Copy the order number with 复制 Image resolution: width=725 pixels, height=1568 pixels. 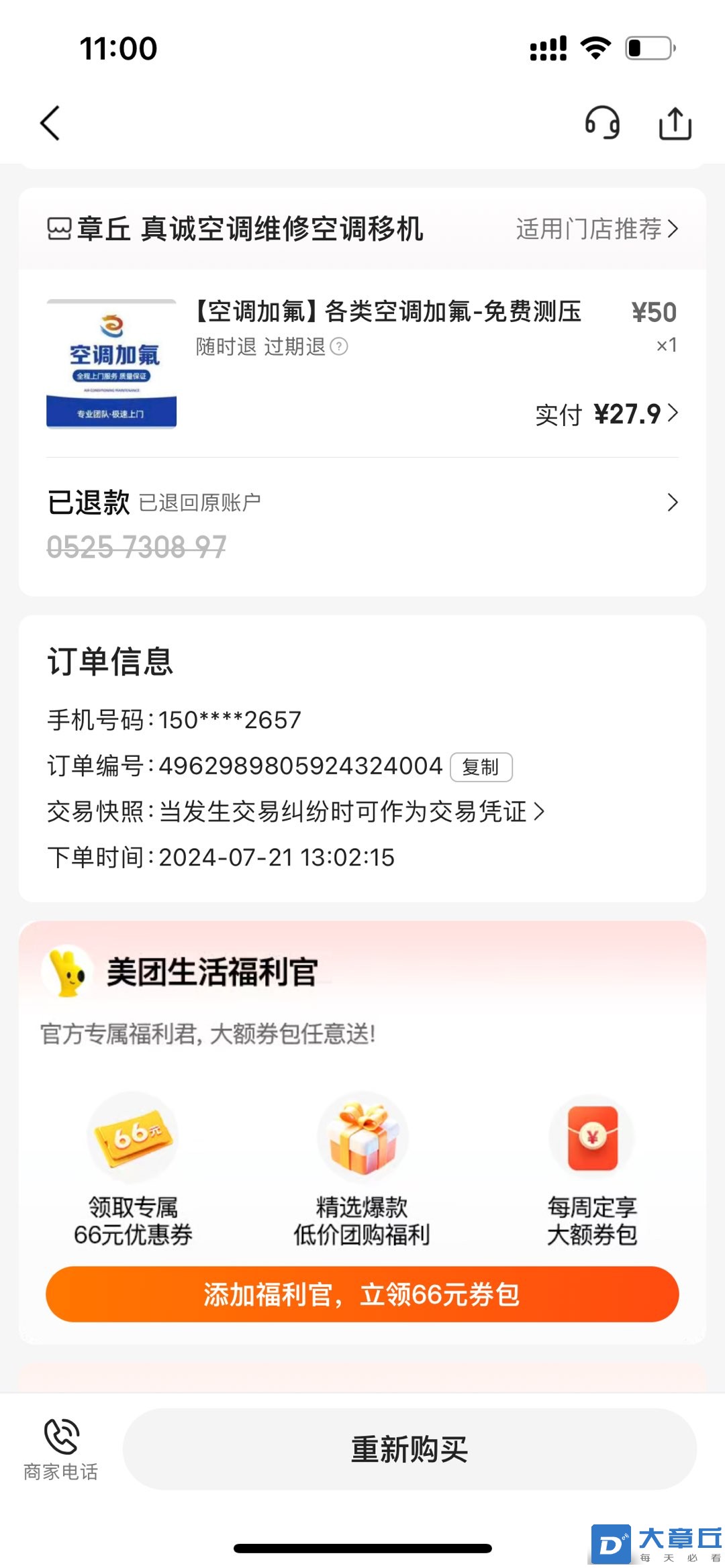point(481,767)
